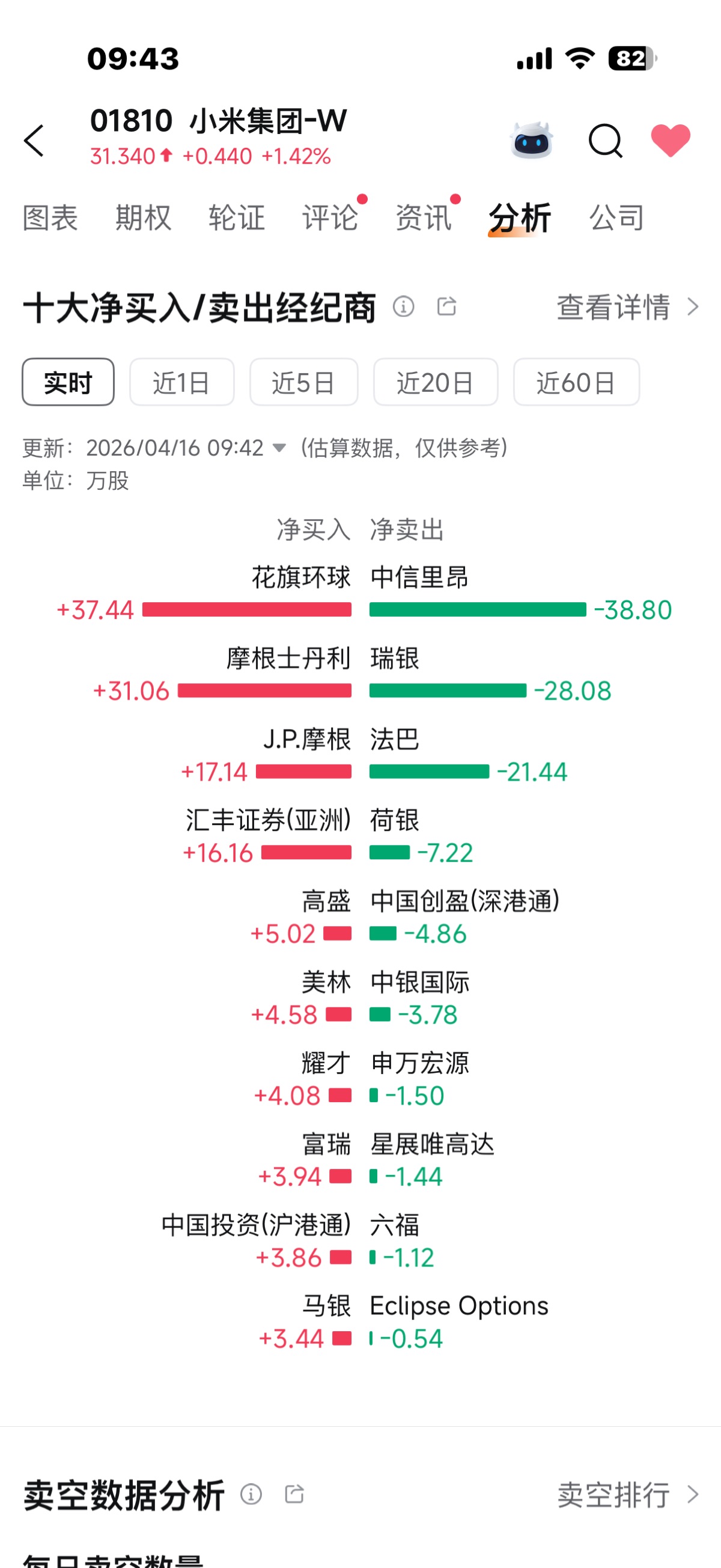This screenshot has height=1568, width=721.
Task: Open stock search
Action: coord(605,141)
